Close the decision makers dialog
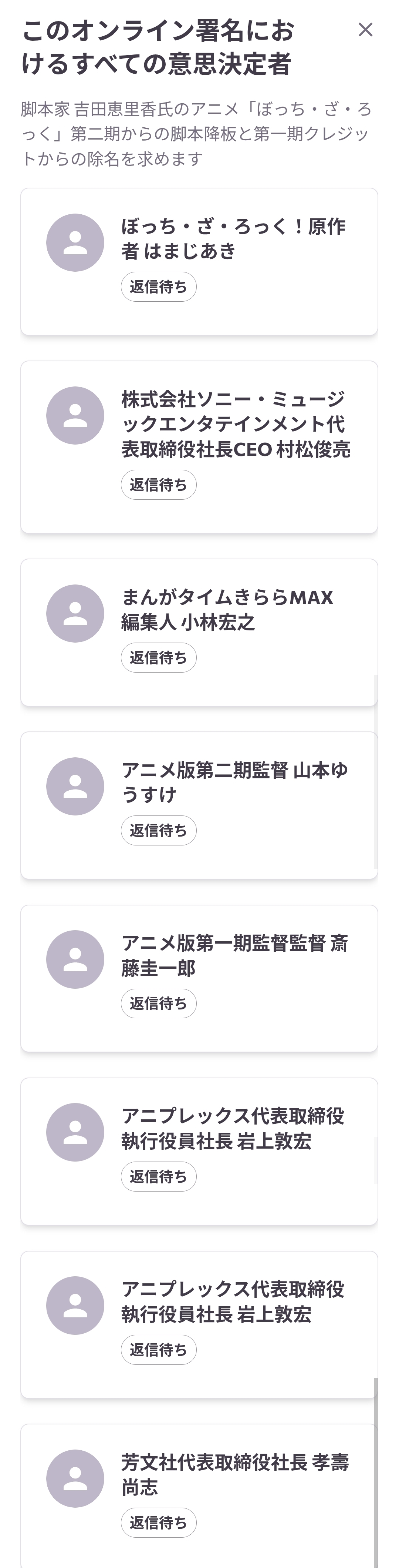399x1568 pixels. (x=365, y=30)
